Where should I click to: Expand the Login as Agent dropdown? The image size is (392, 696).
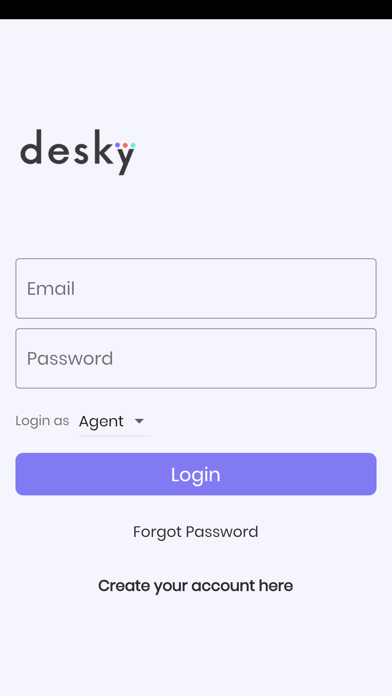click(115, 421)
